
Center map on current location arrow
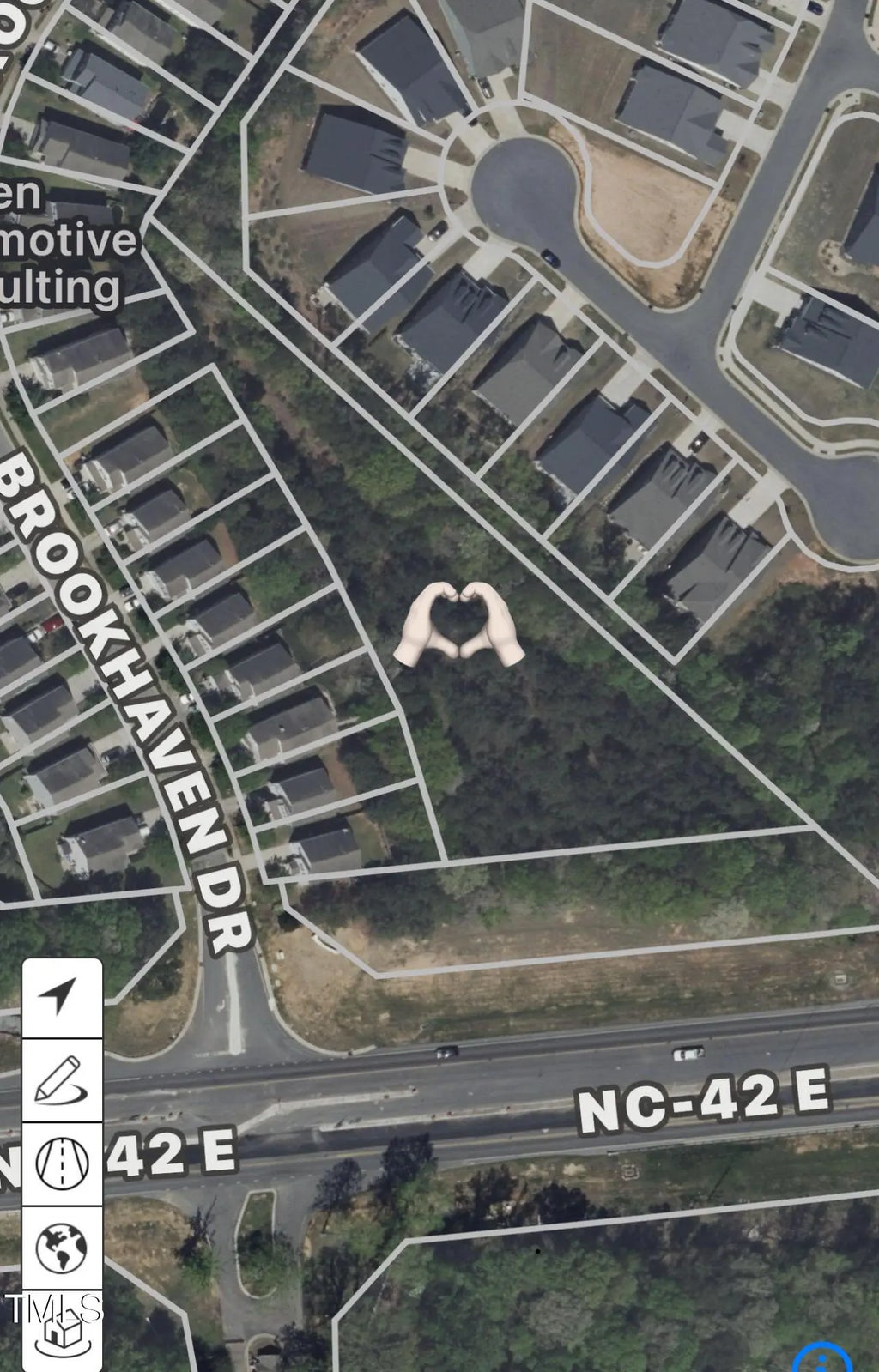pyautogui.click(x=61, y=997)
